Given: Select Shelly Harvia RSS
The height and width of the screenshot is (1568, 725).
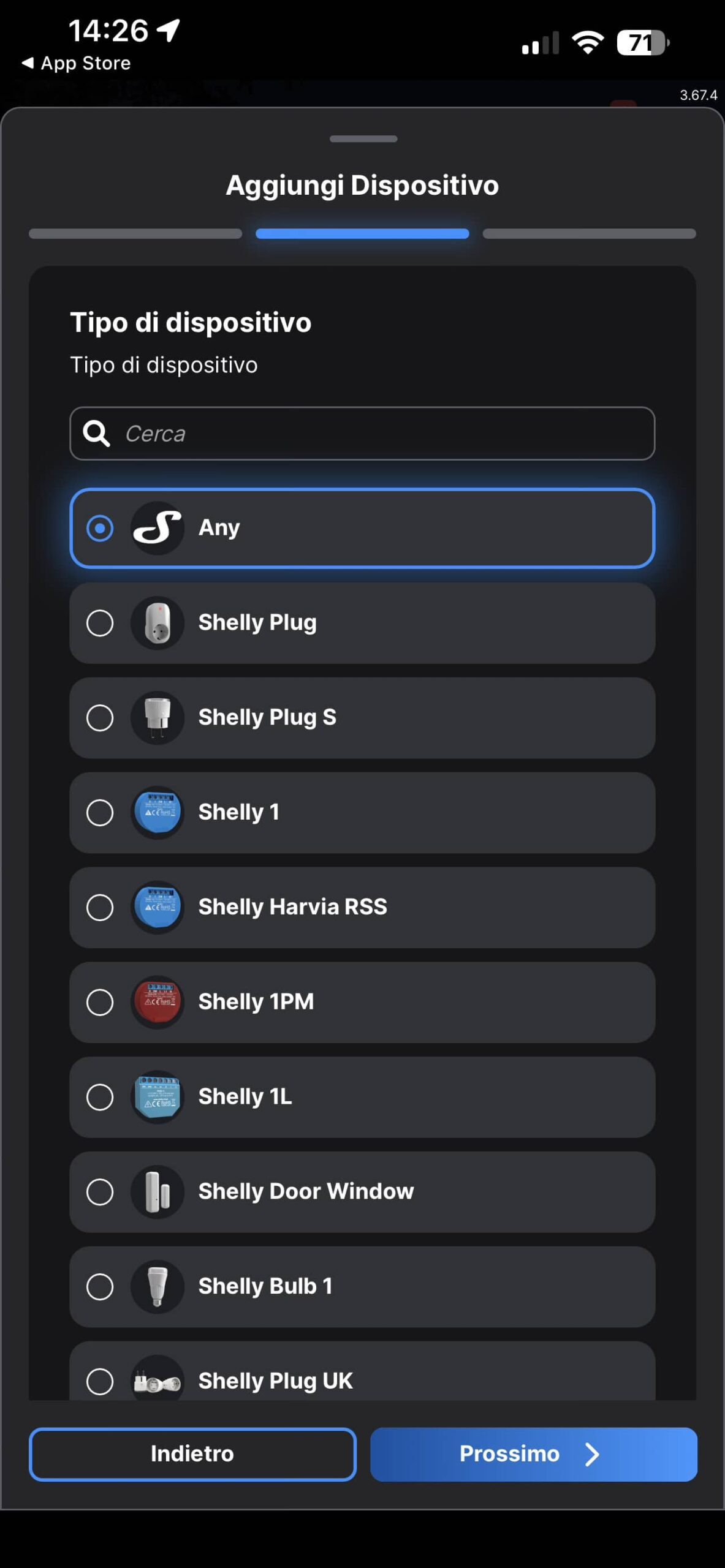Looking at the screenshot, I should [362, 907].
